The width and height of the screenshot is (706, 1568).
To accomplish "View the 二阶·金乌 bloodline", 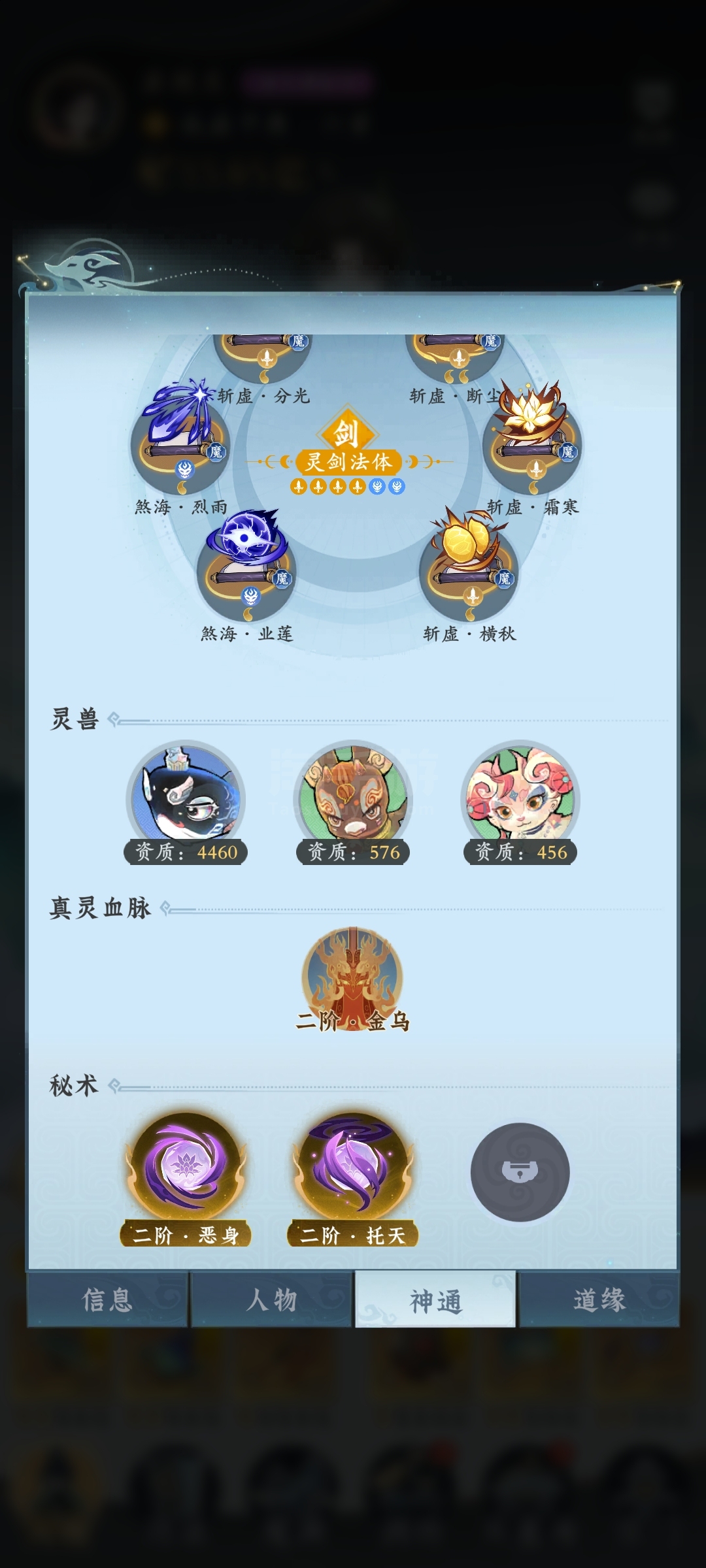I will [353, 980].
